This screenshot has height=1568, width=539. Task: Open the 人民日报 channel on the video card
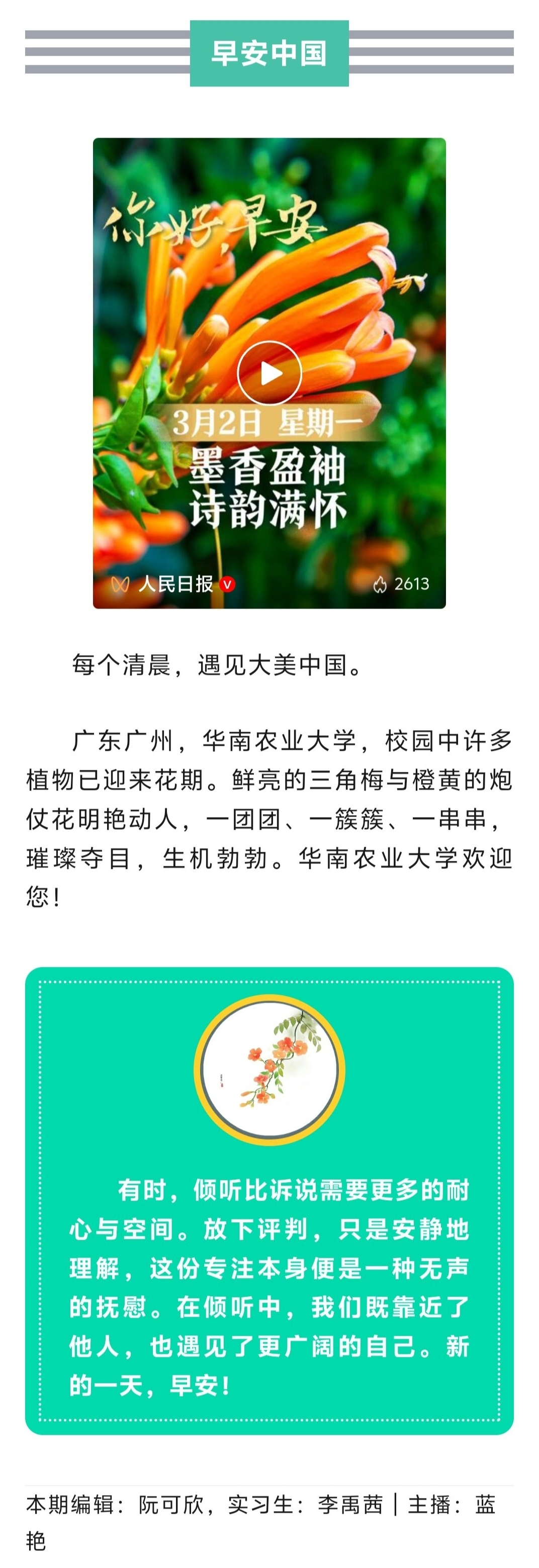click(175, 584)
